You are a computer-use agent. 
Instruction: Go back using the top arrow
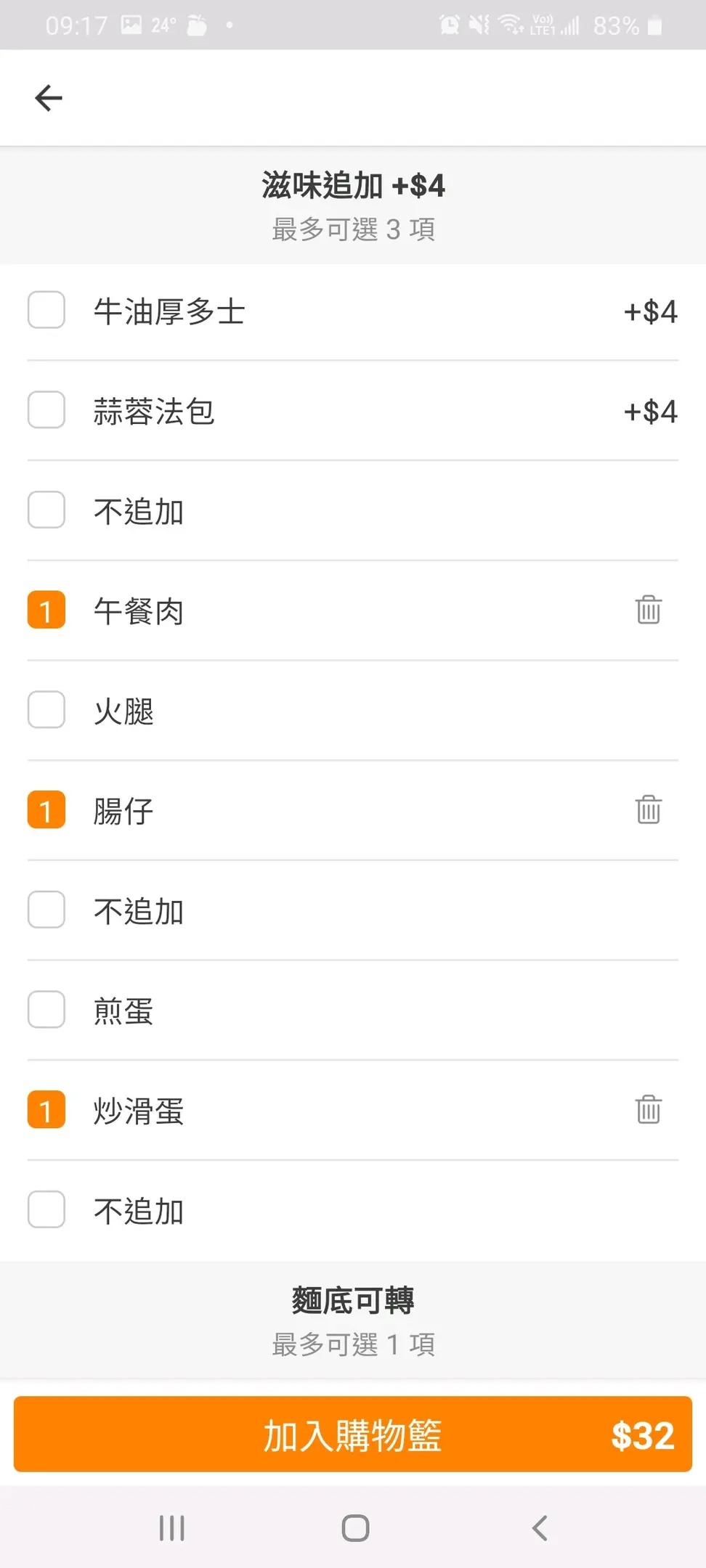[x=49, y=98]
